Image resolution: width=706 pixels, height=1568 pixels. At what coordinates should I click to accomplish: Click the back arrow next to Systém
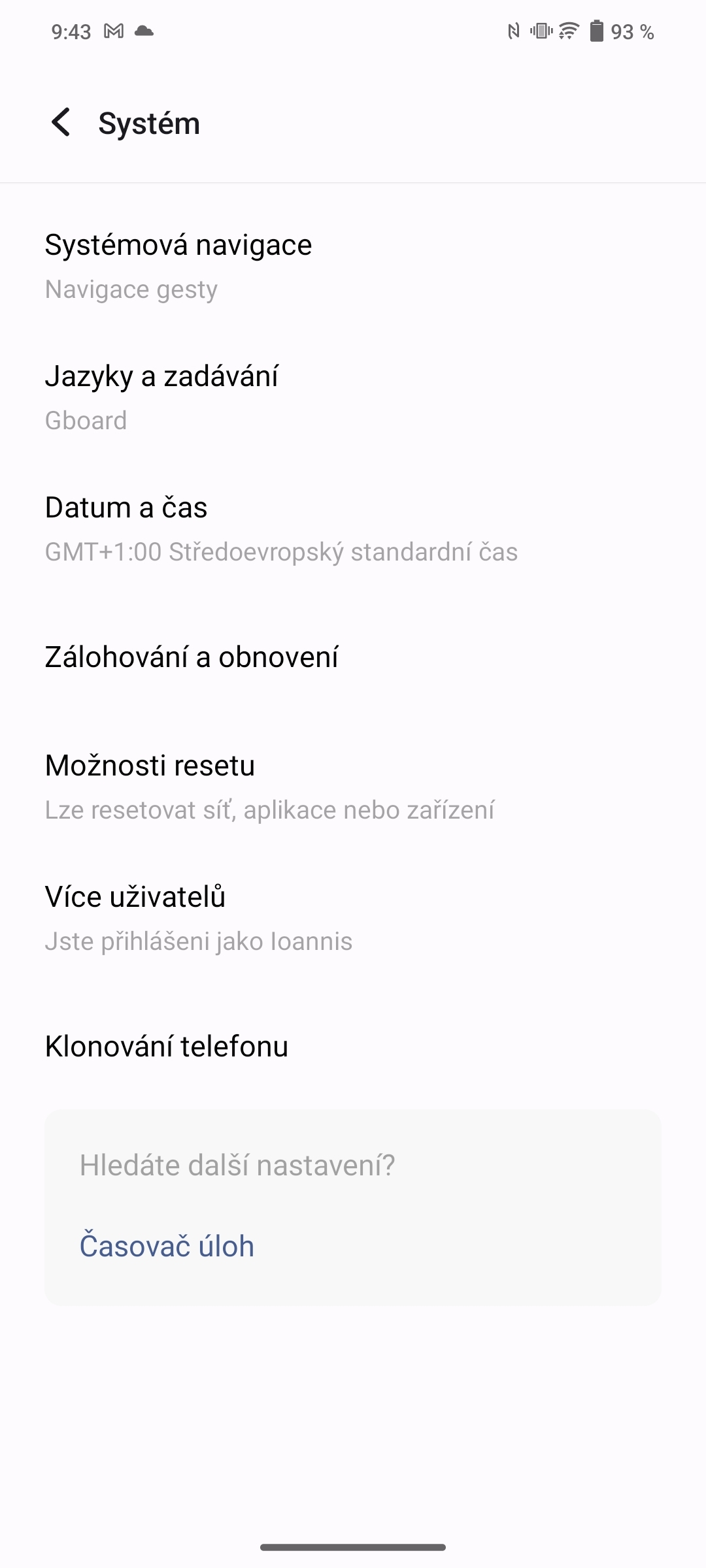point(62,123)
